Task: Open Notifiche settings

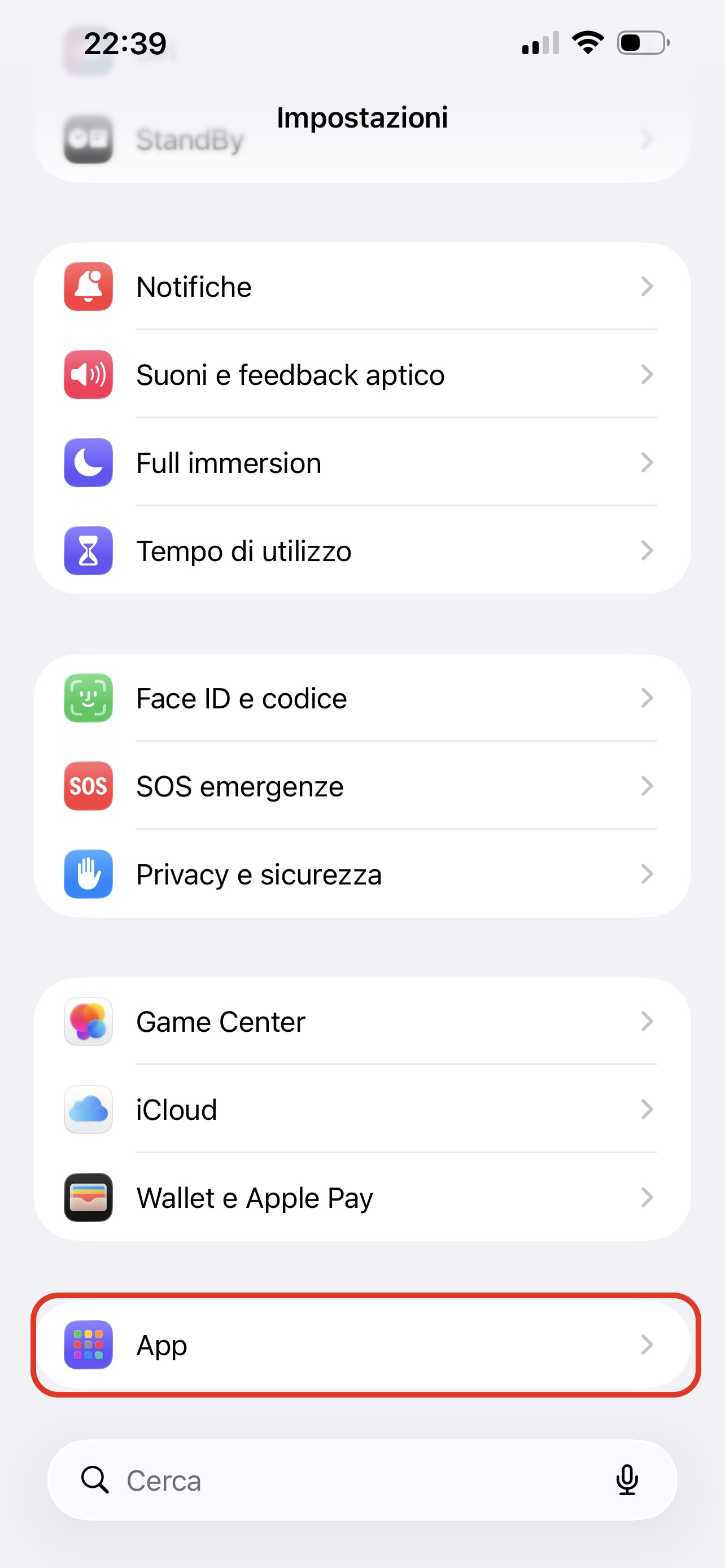Action: coord(361,287)
